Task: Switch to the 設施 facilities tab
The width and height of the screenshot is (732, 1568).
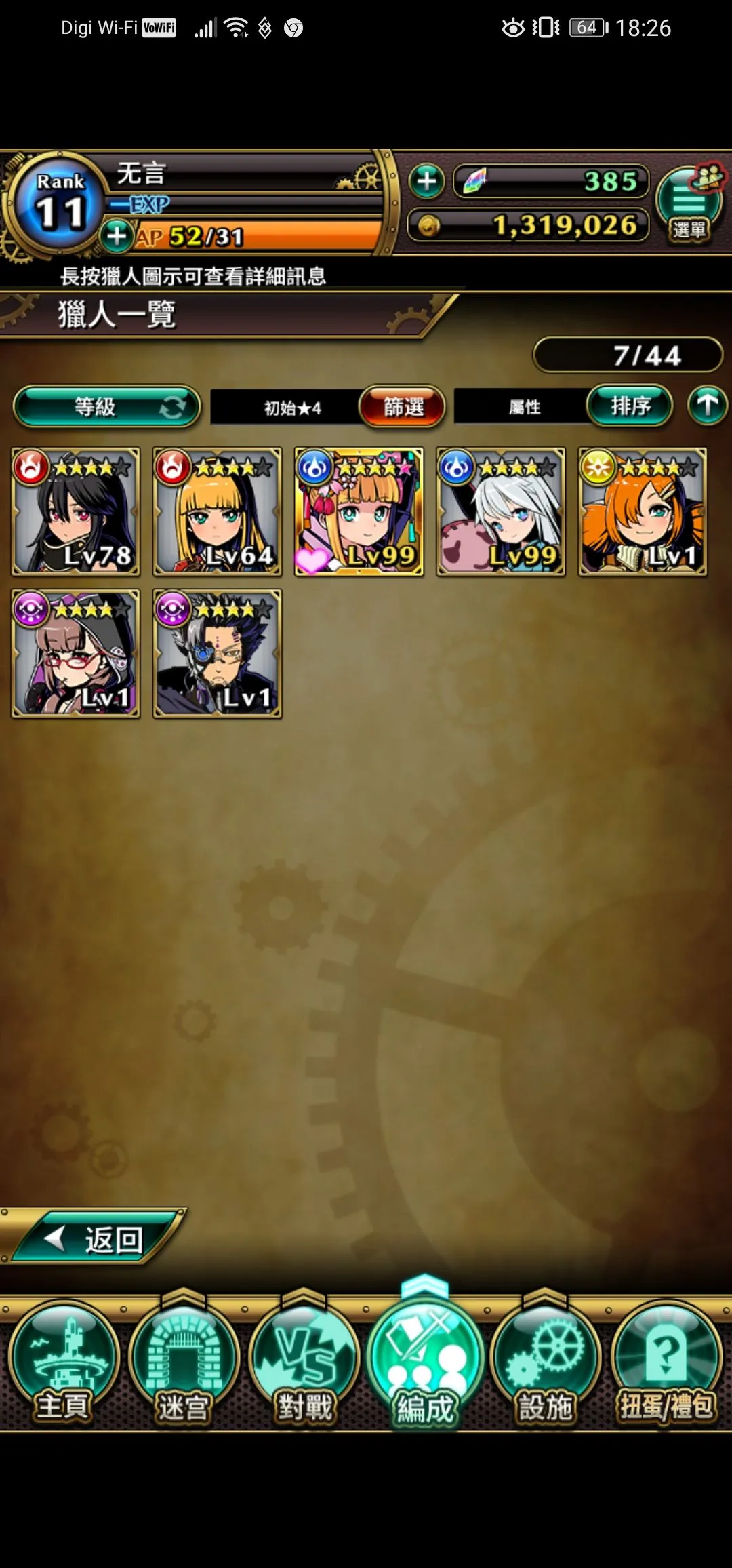Action: (x=546, y=1363)
